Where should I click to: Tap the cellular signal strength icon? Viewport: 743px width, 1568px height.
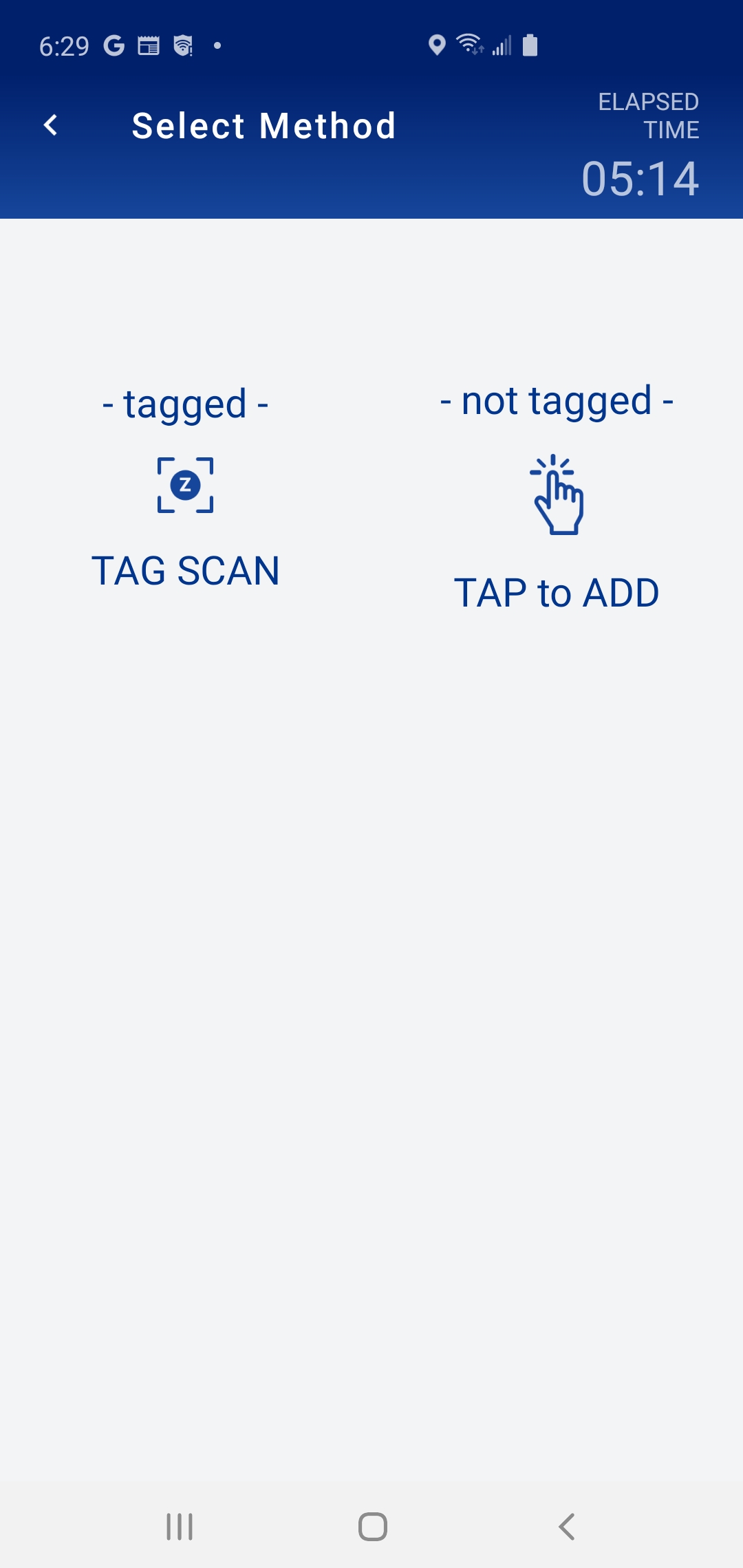tap(502, 46)
